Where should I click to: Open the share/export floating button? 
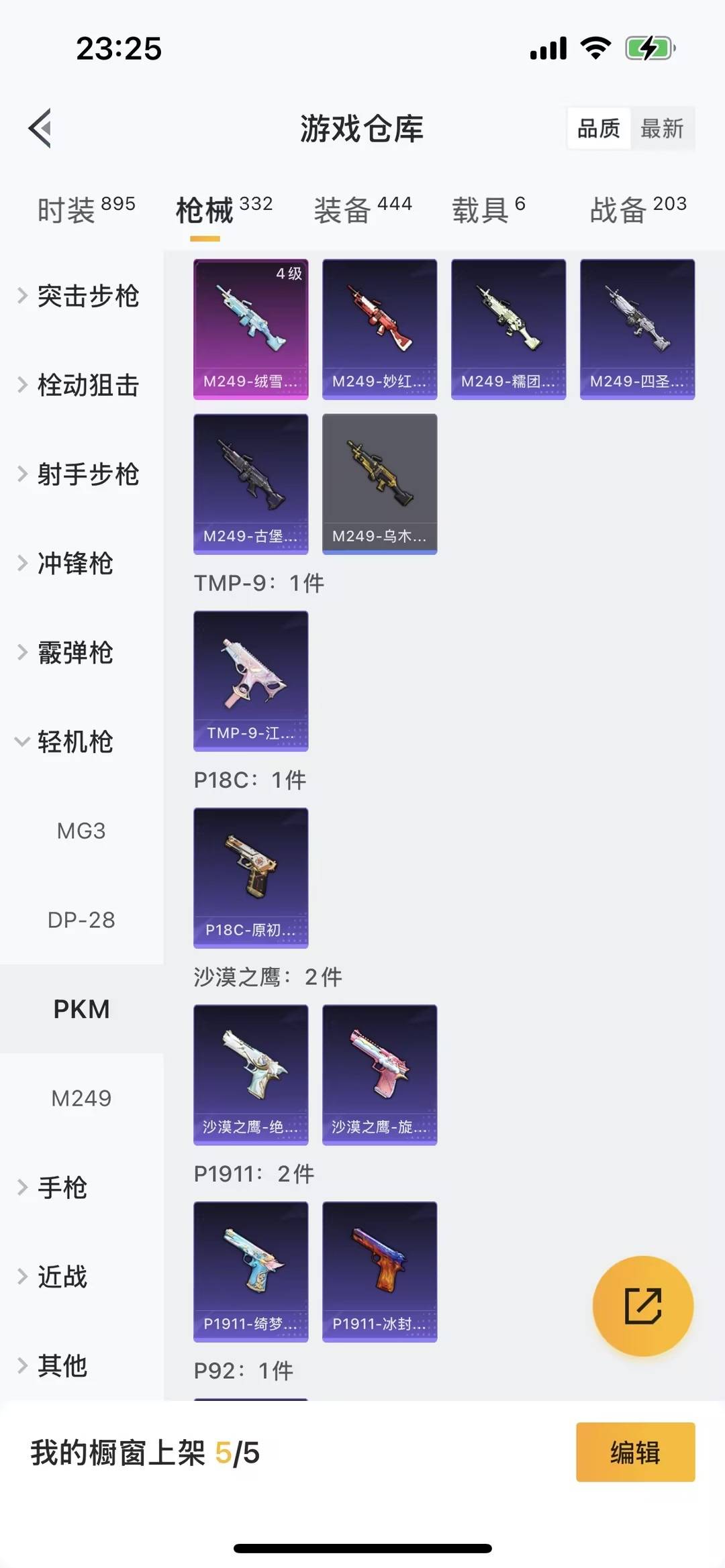[642, 1304]
